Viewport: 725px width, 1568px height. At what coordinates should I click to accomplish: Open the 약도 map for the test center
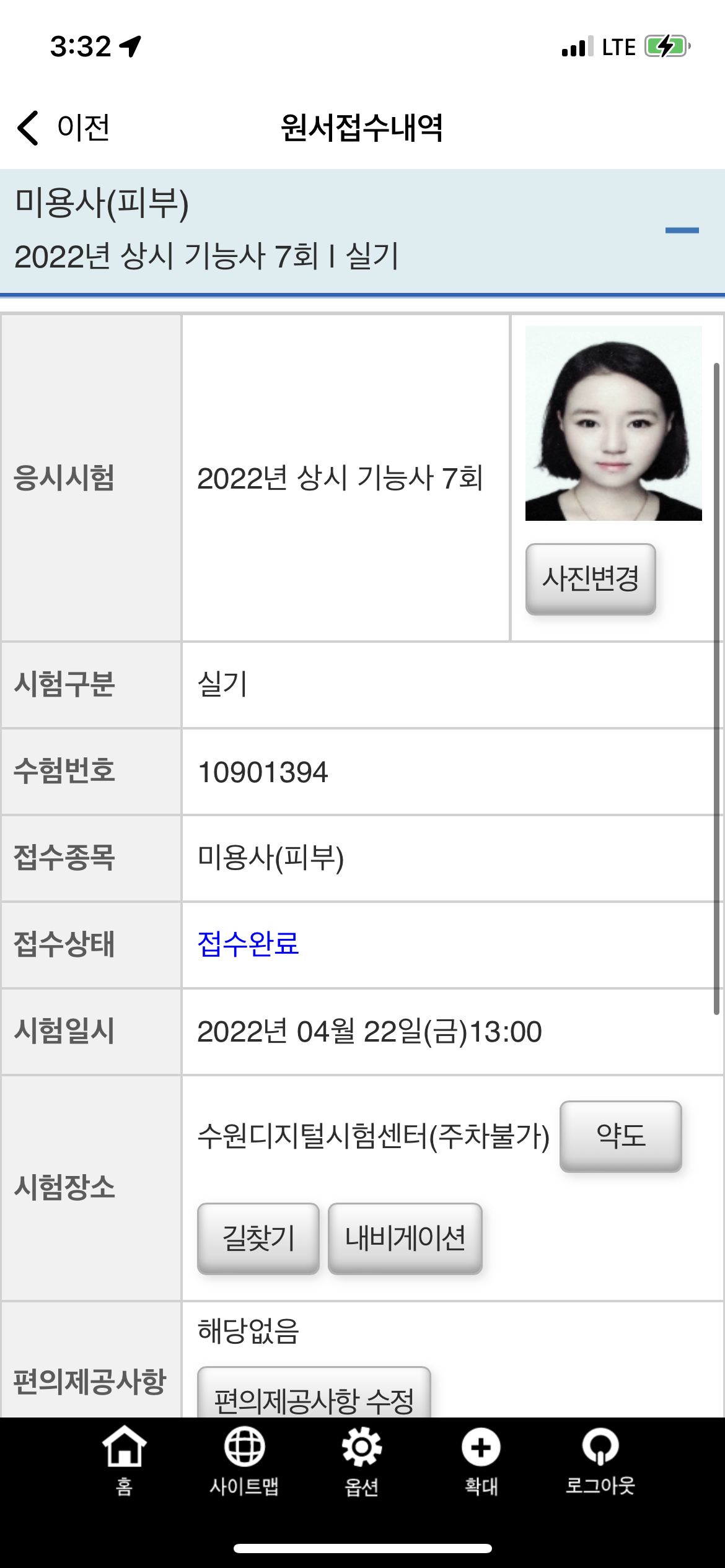pyautogui.click(x=620, y=1136)
